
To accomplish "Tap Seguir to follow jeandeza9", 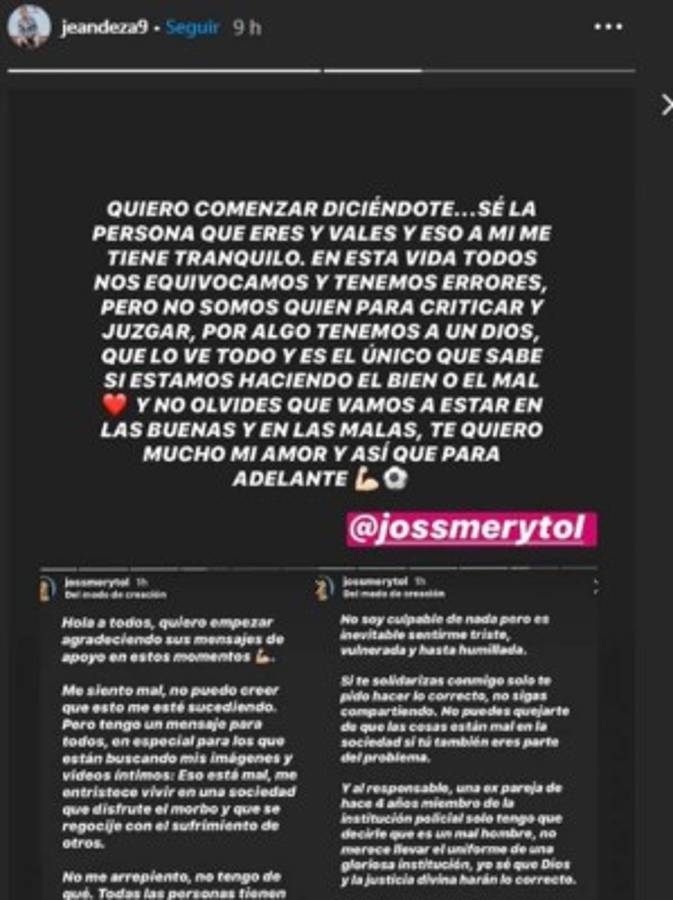I will click(192, 28).
